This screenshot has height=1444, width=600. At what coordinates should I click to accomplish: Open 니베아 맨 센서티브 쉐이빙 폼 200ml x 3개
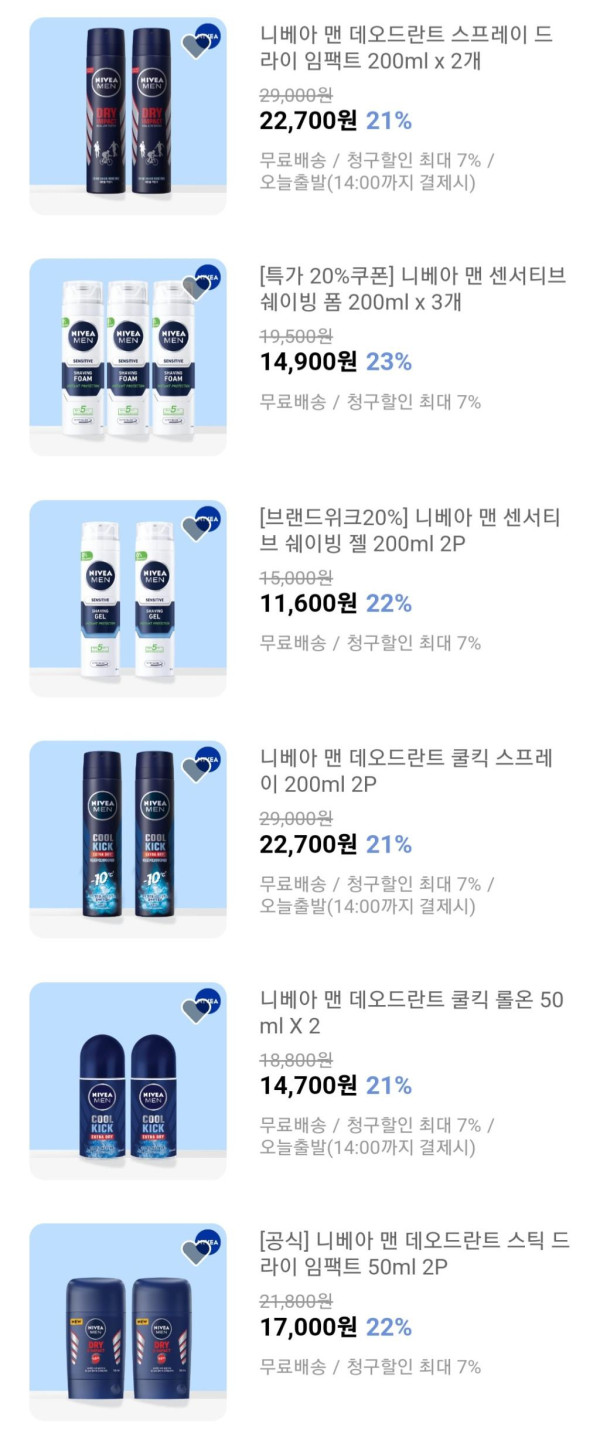pos(412,289)
